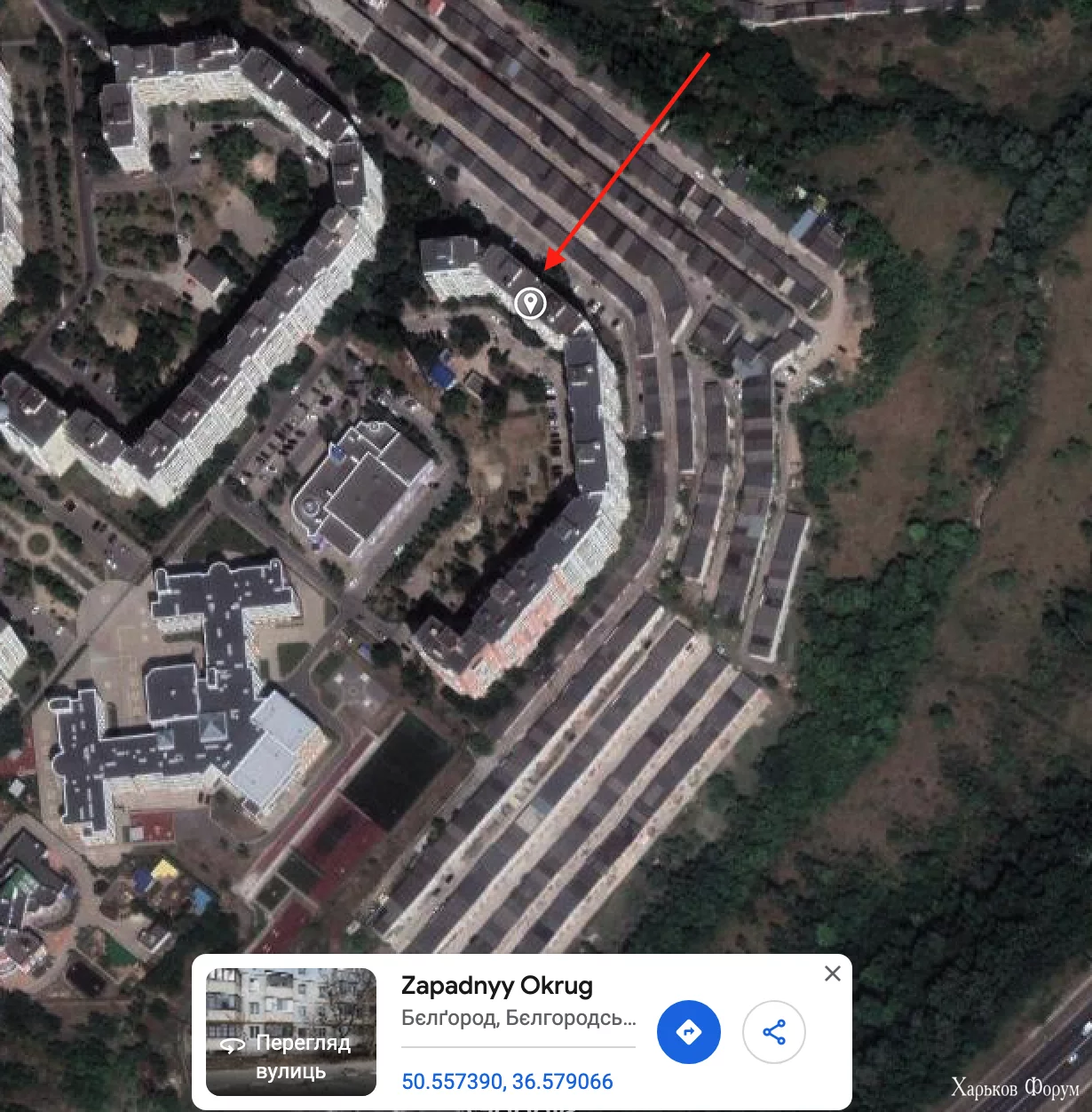Close the Zapadnyy Okrug place card
This screenshot has height=1112, width=1092.
pyautogui.click(x=832, y=973)
